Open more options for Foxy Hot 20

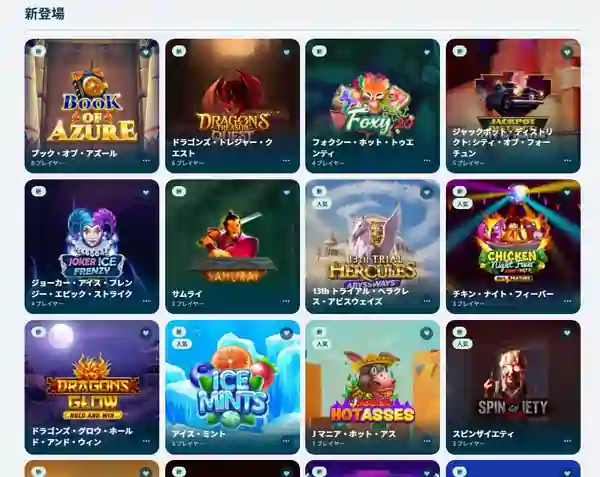(427, 160)
